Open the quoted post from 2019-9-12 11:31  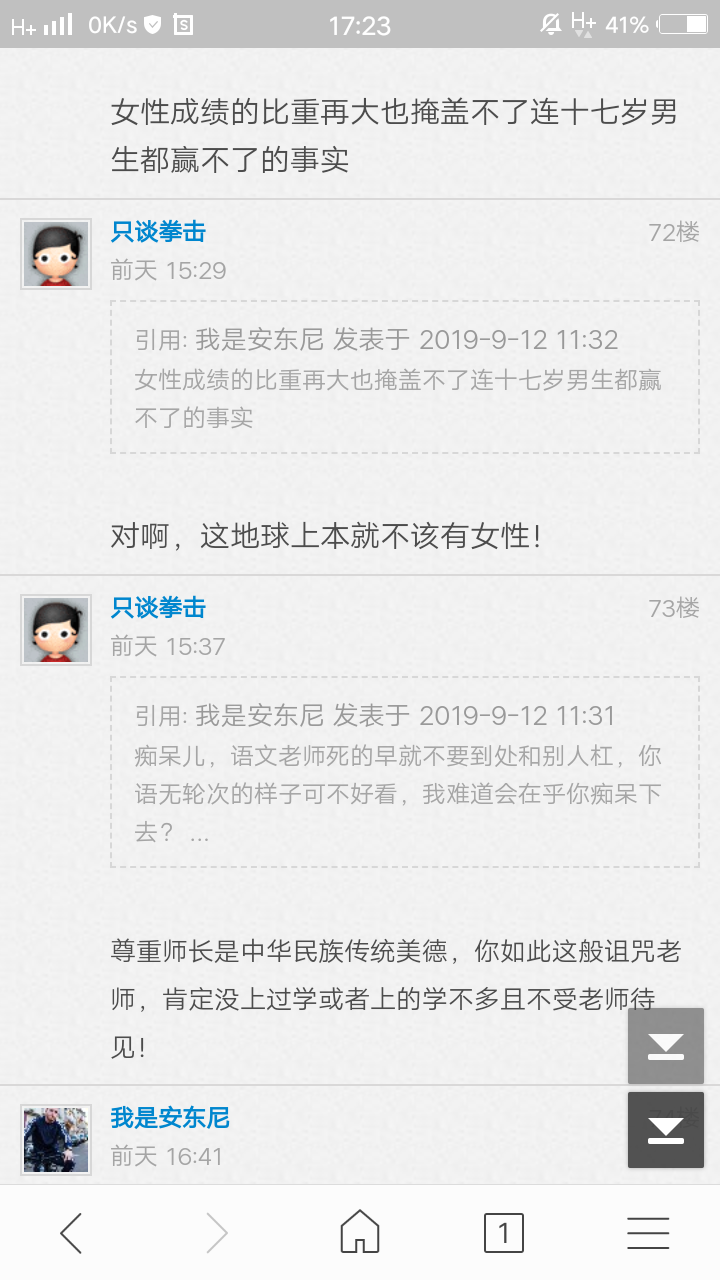pos(404,773)
